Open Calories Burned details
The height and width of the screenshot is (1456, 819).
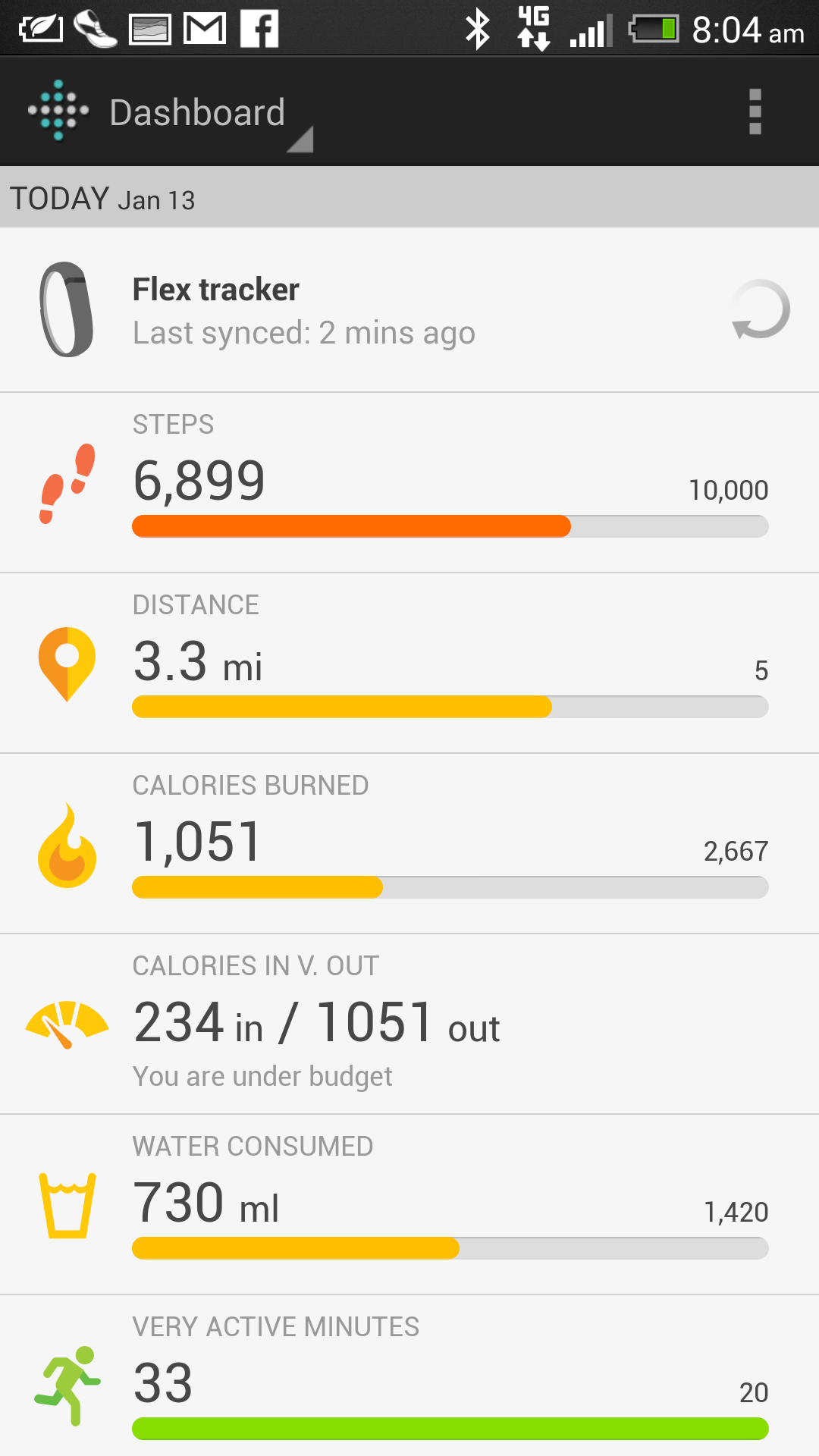tap(409, 843)
